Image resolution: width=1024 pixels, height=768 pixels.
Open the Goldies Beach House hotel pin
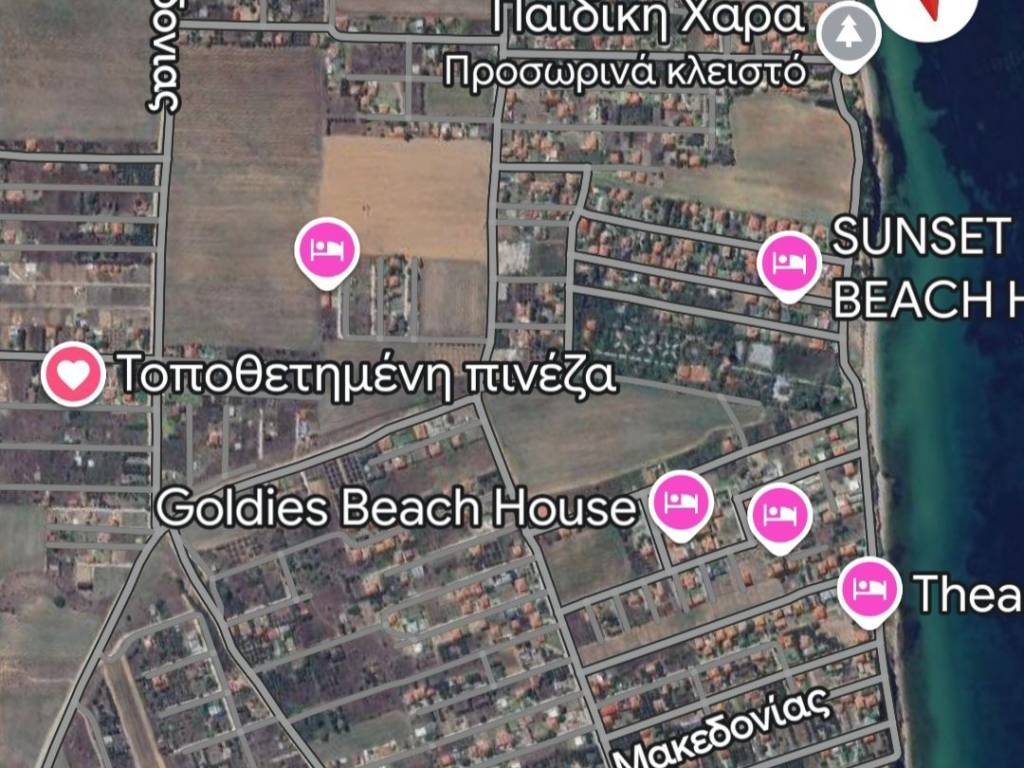[x=681, y=503]
